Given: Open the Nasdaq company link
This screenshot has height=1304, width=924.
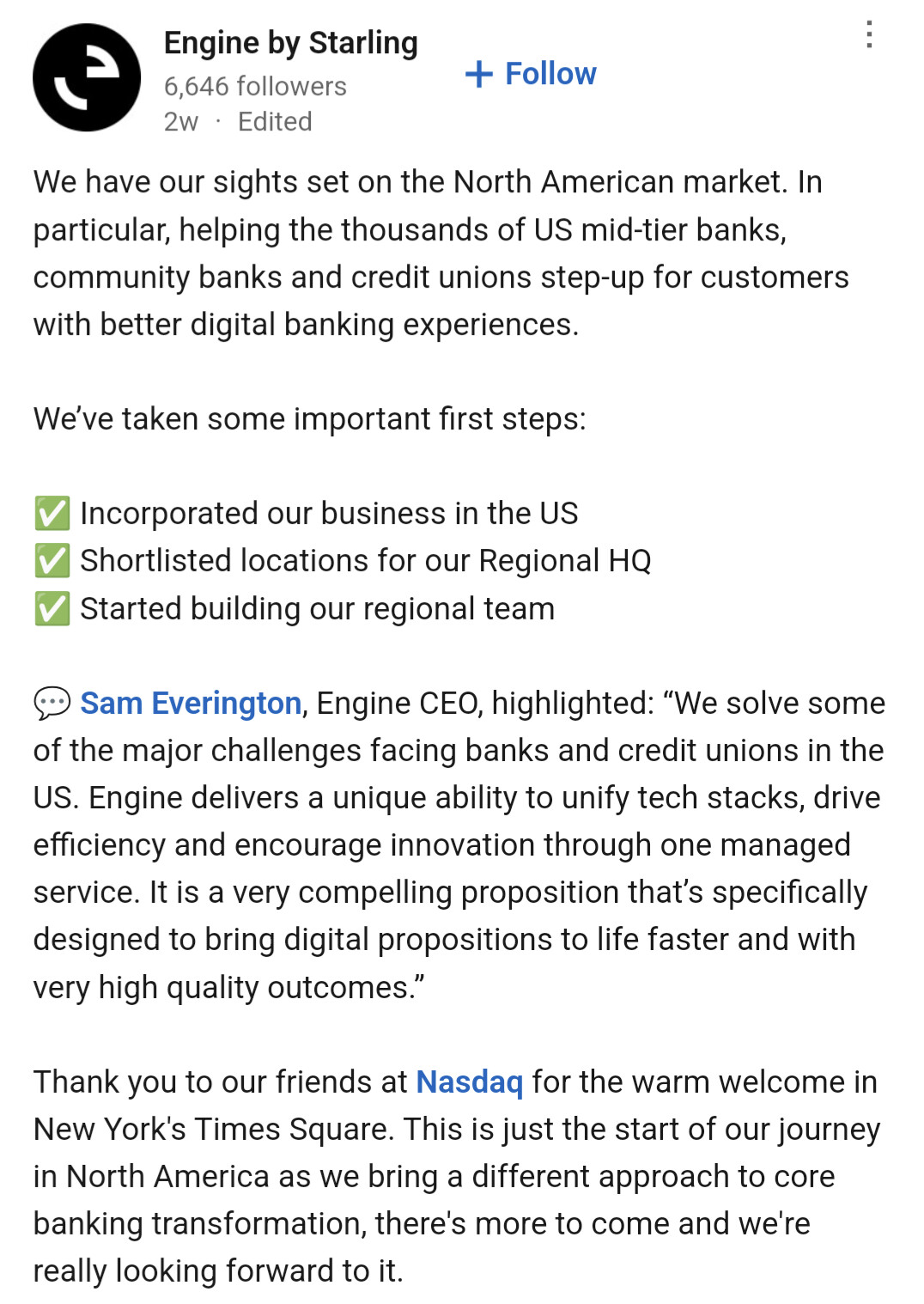Looking at the screenshot, I should click(x=469, y=1082).
